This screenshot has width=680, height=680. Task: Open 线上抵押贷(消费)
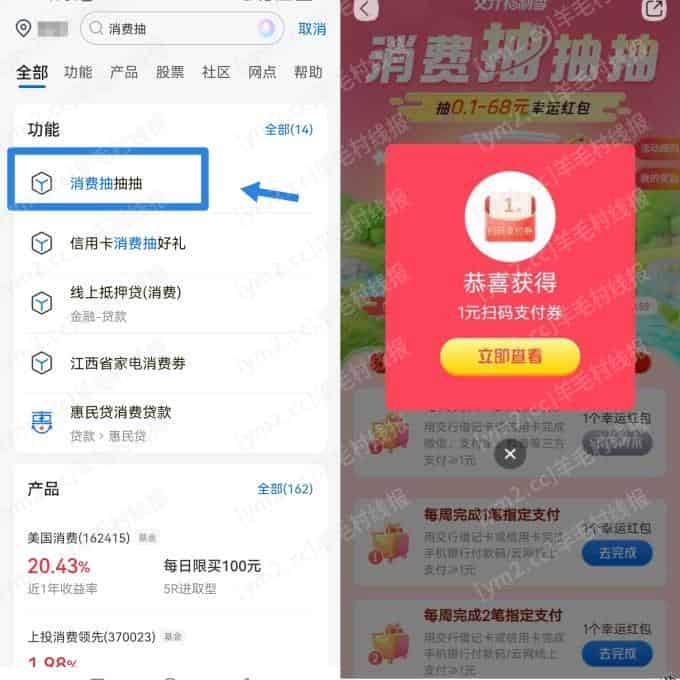pyautogui.click(x=125, y=301)
